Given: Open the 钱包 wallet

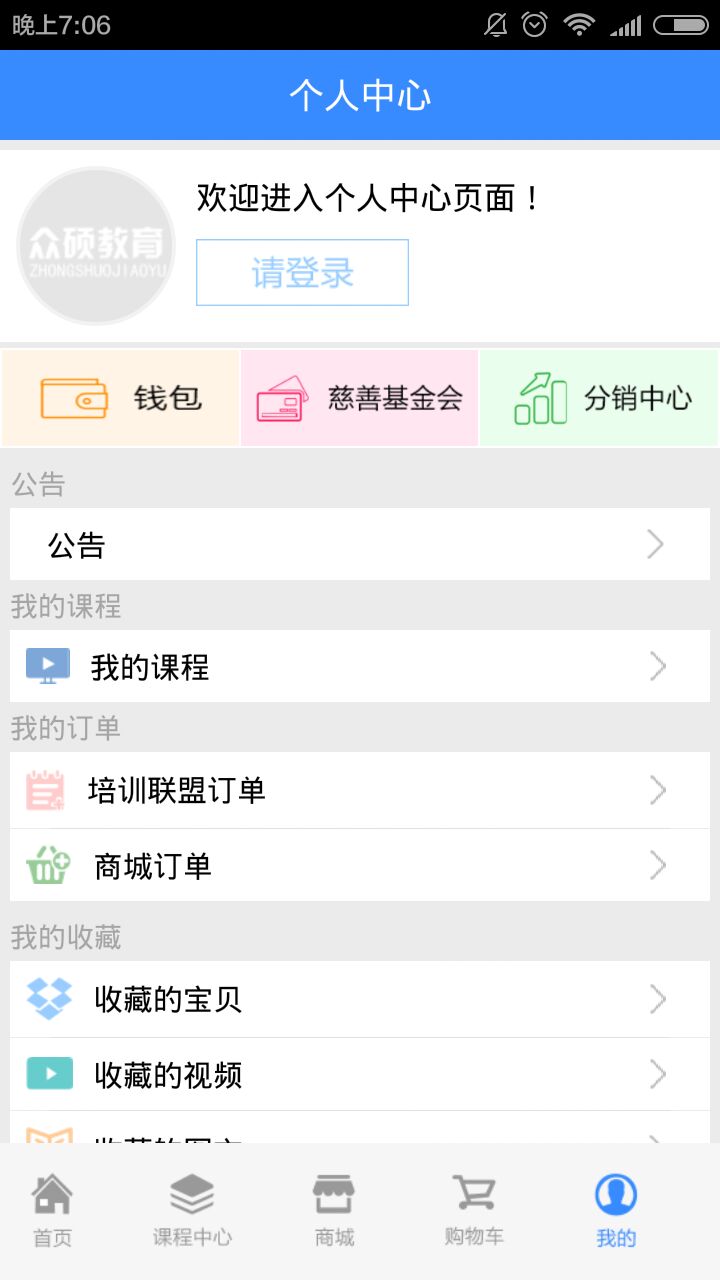Looking at the screenshot, I should click(121, 397).
